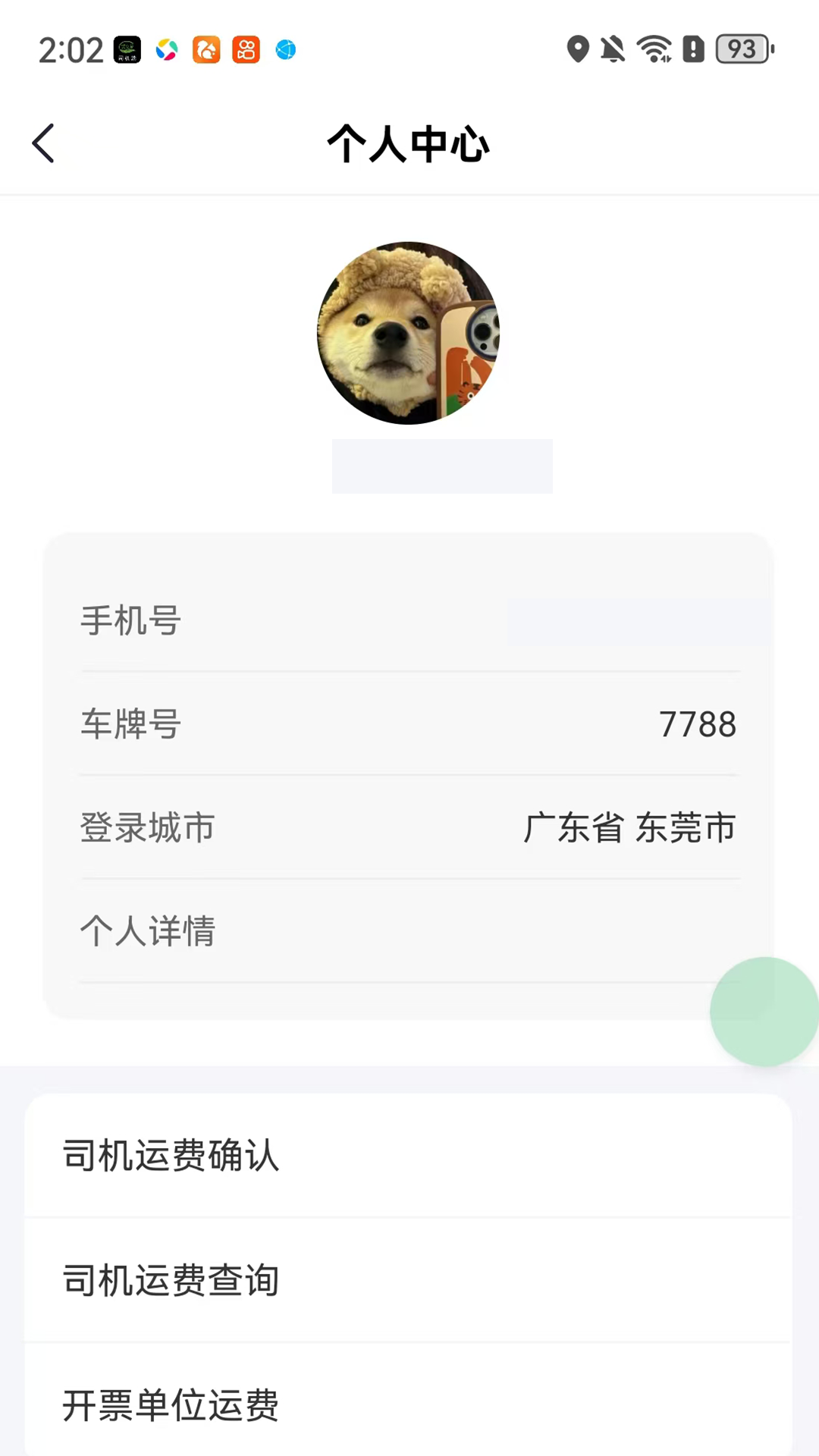Tap the 手机号 row
Image resolution: width=819 pixels, height=1456 pixels.
pos(409,621)
